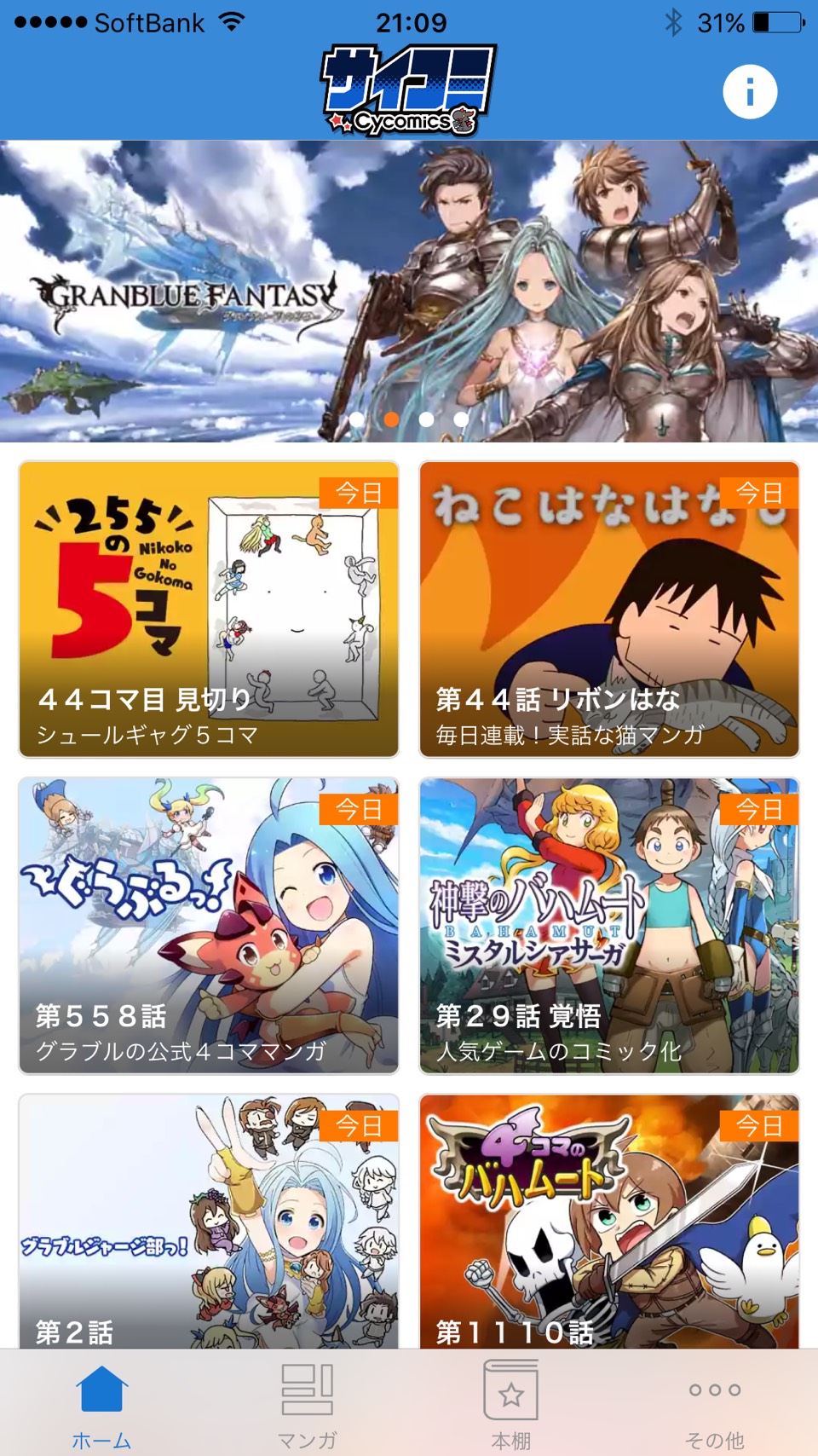Image resolution: width=818 pixels, height=1456 pixels.
Task: Open グラブルジャージ部っ! 第2話 card
Action: [x=209, y=1221]
